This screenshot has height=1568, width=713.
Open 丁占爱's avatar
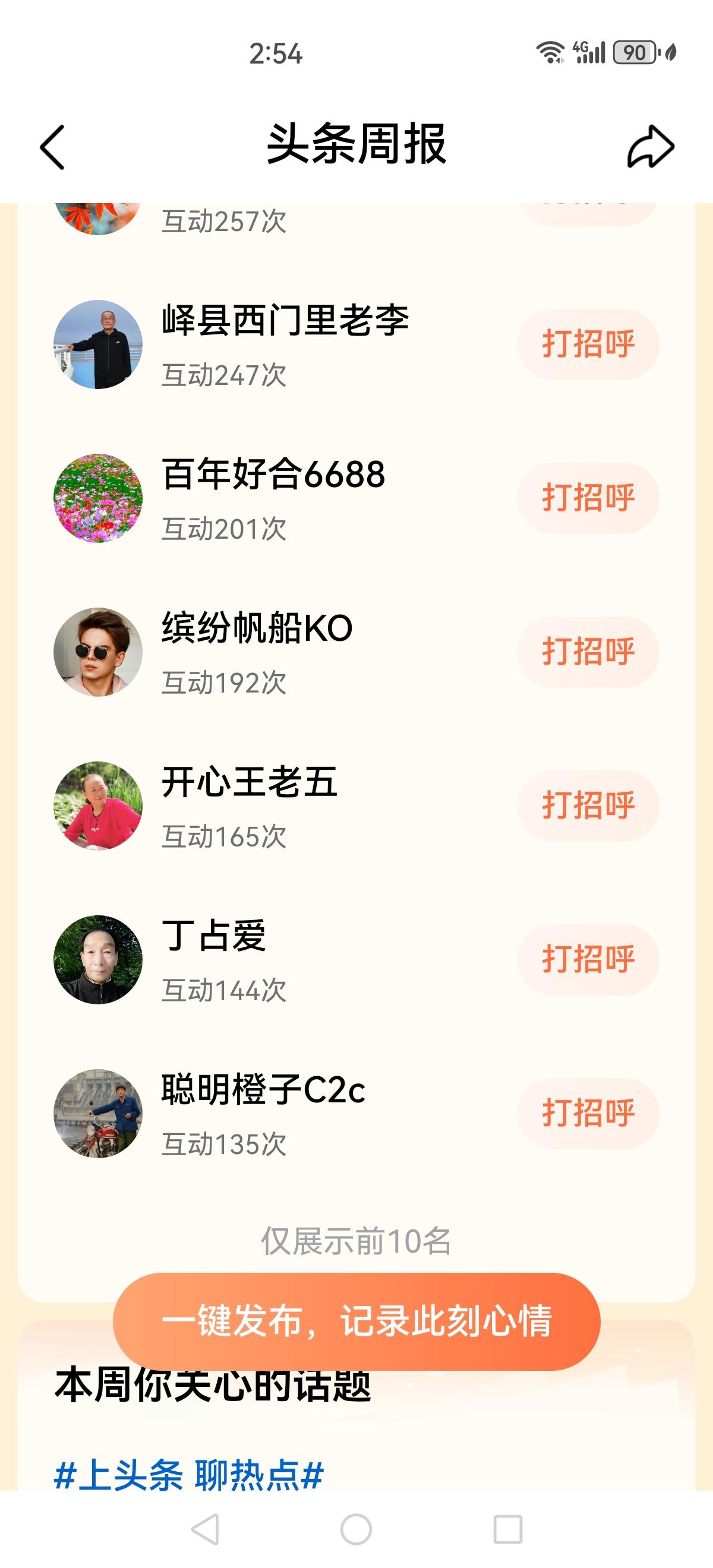pos(98,960)
